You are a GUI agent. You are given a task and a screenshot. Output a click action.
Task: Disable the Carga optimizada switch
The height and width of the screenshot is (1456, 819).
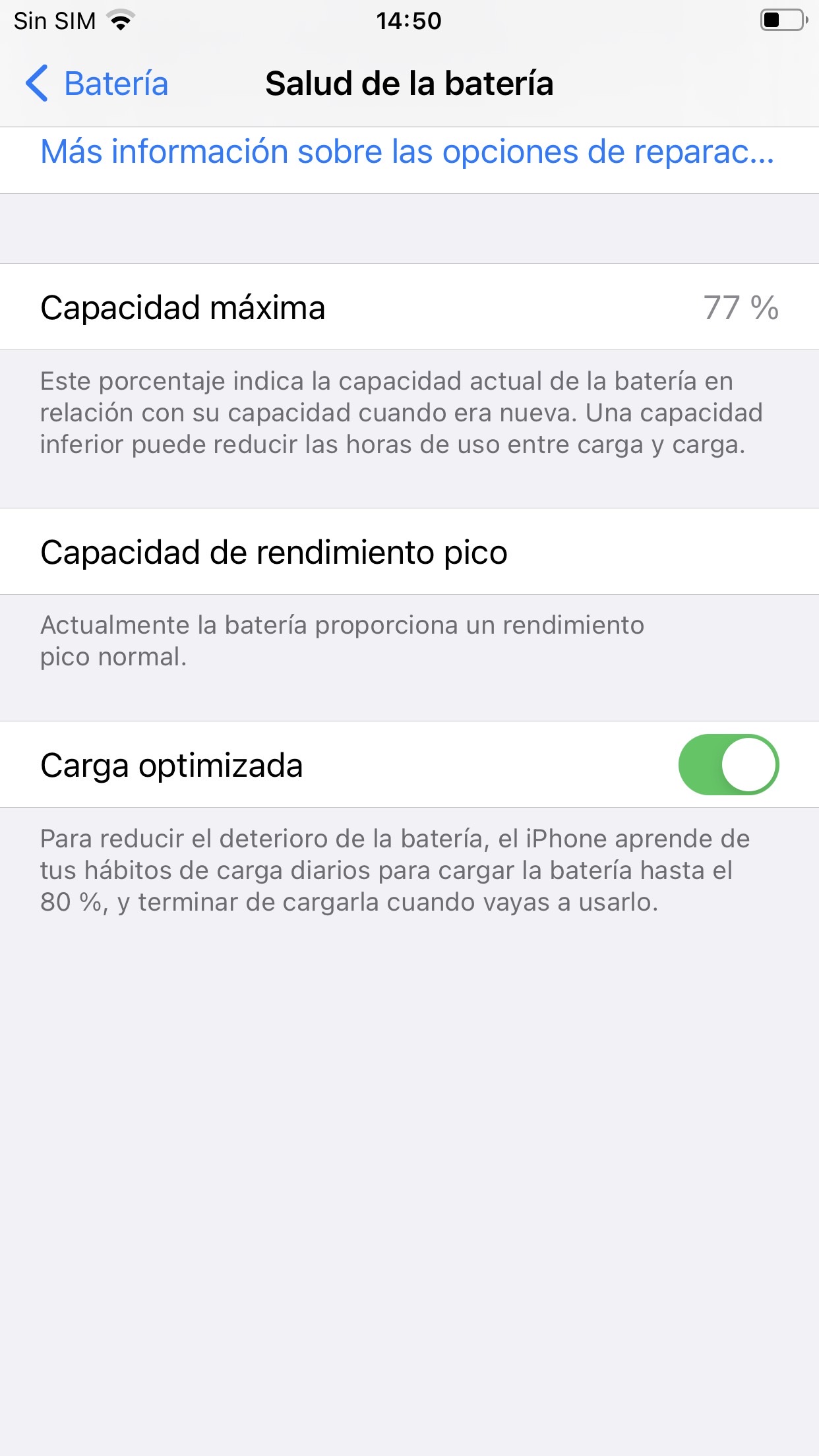pyautogui.click(x=729, y=764)
